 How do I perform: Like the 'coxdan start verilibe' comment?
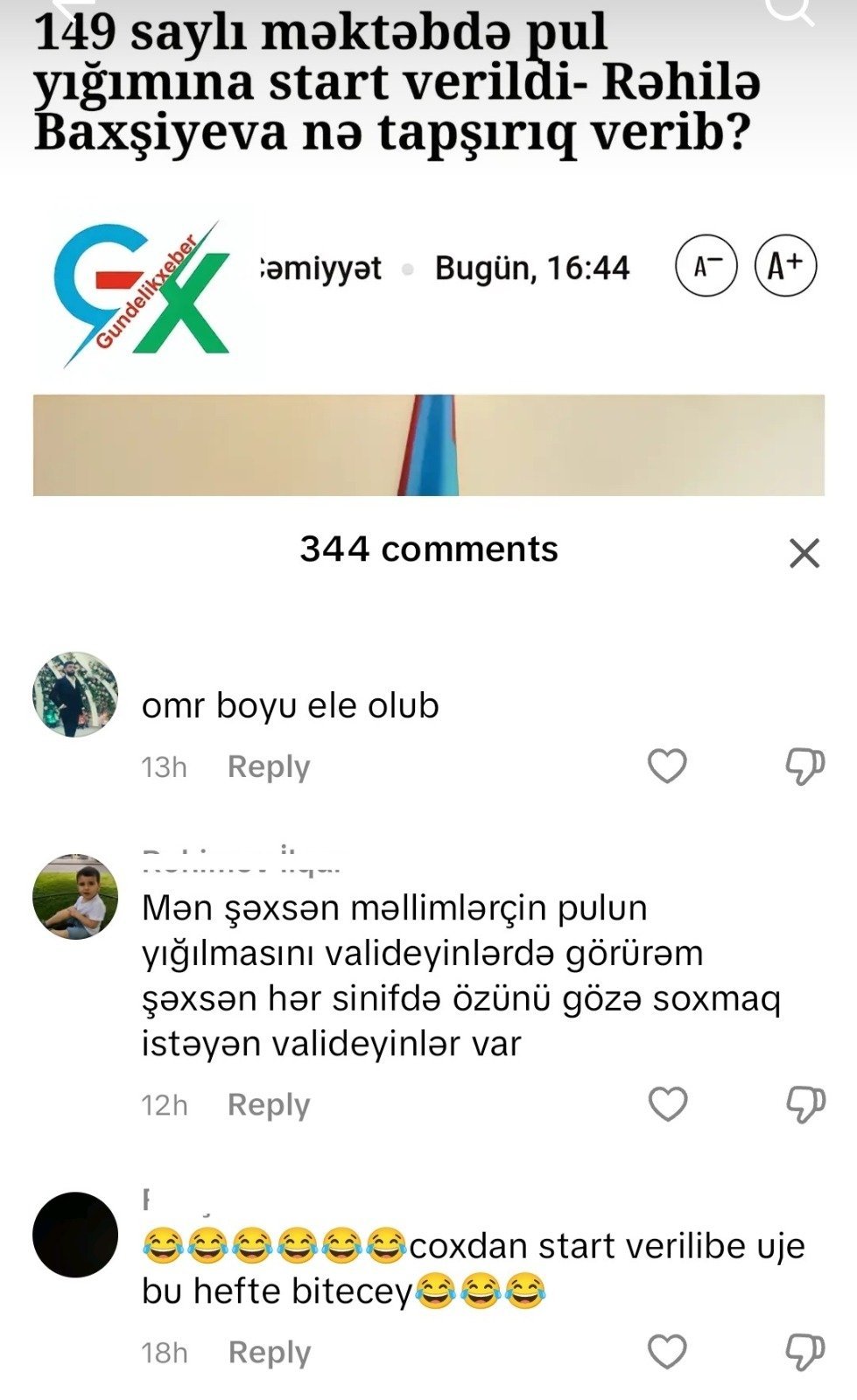point(667,1352)
